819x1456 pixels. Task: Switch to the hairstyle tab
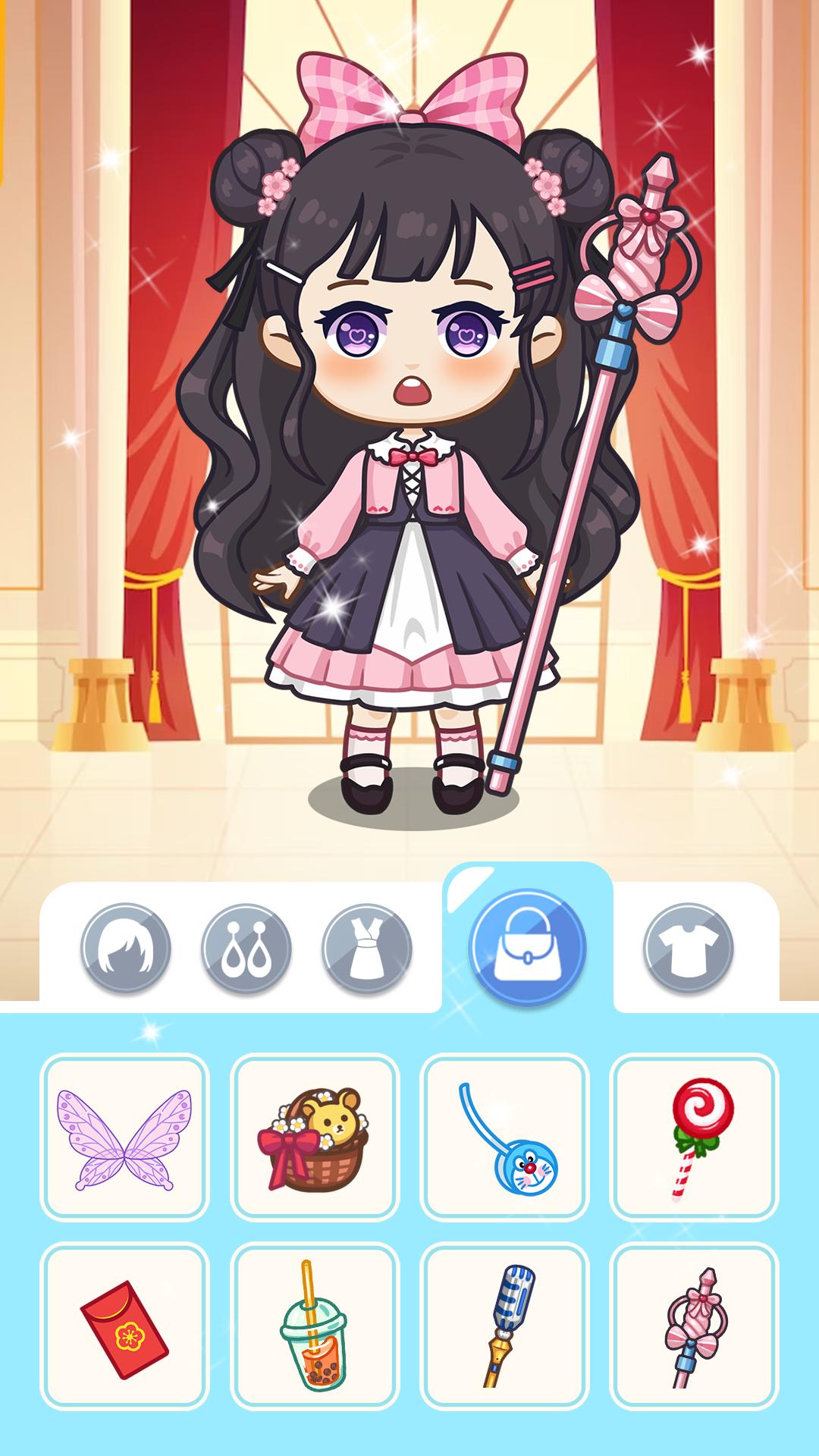pyautogui.click(x=125, y=948)
